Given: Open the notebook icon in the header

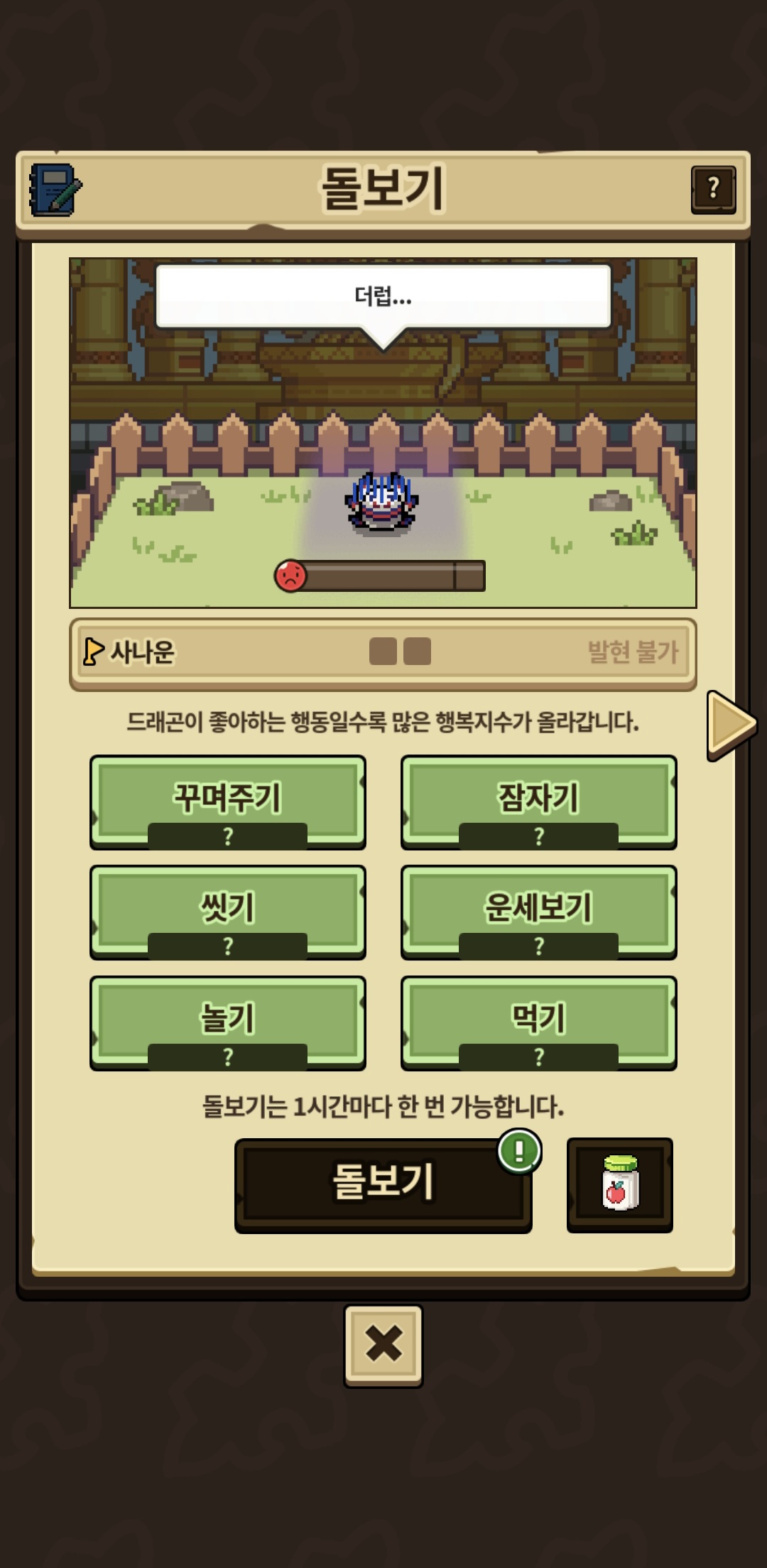Looking at the screenshot, I should pos(55,190).
